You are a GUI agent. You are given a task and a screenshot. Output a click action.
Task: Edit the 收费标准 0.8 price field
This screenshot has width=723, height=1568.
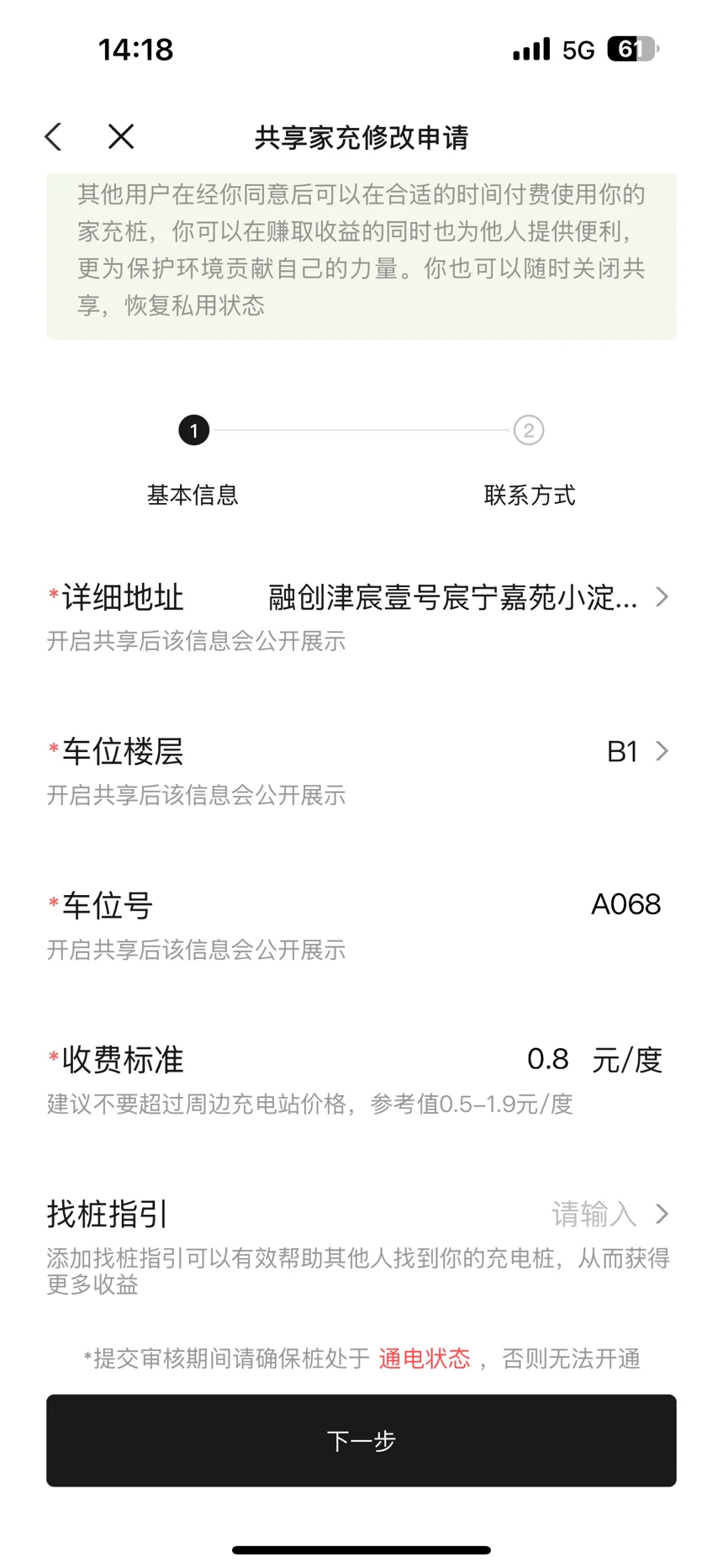[x=548, y=1059]
